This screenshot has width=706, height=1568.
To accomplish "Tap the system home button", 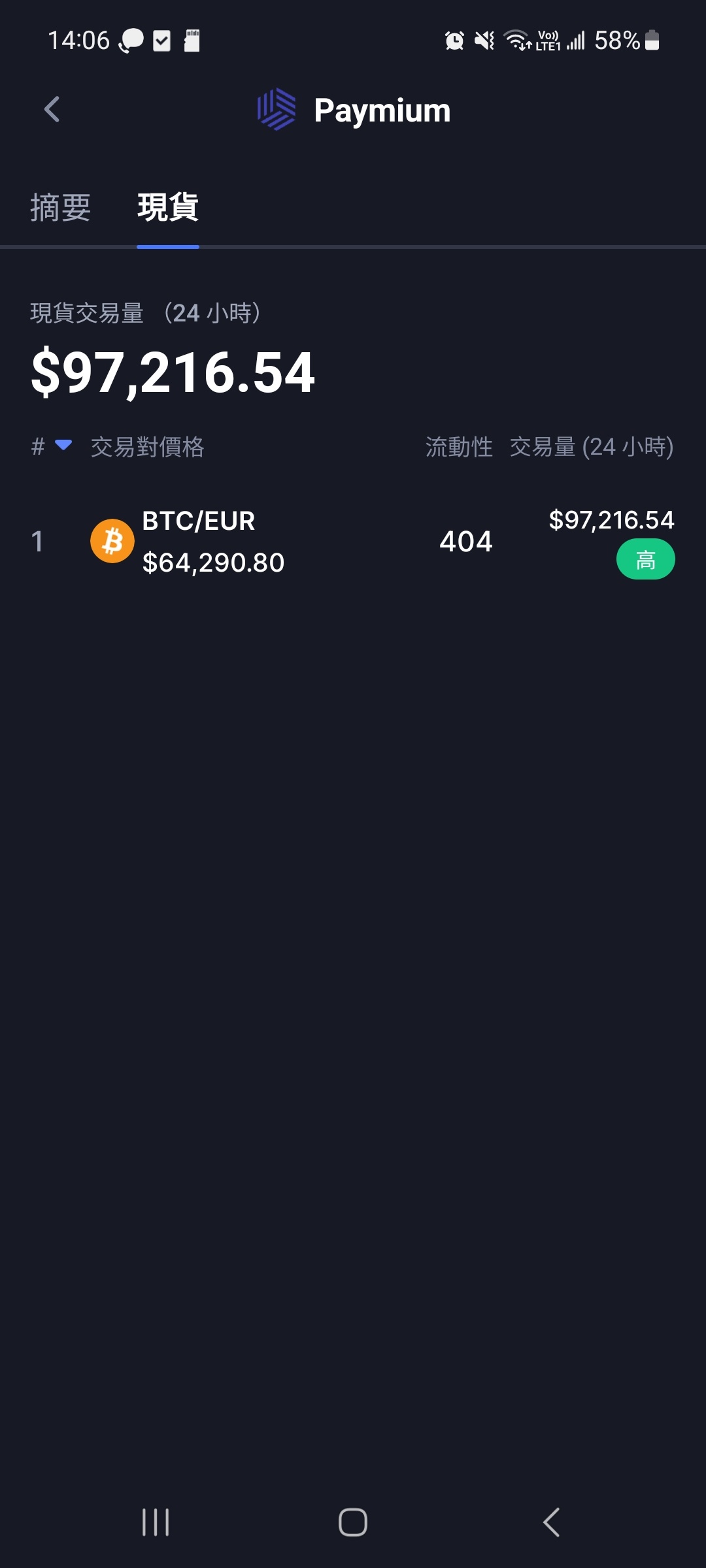I will 353,1522.
